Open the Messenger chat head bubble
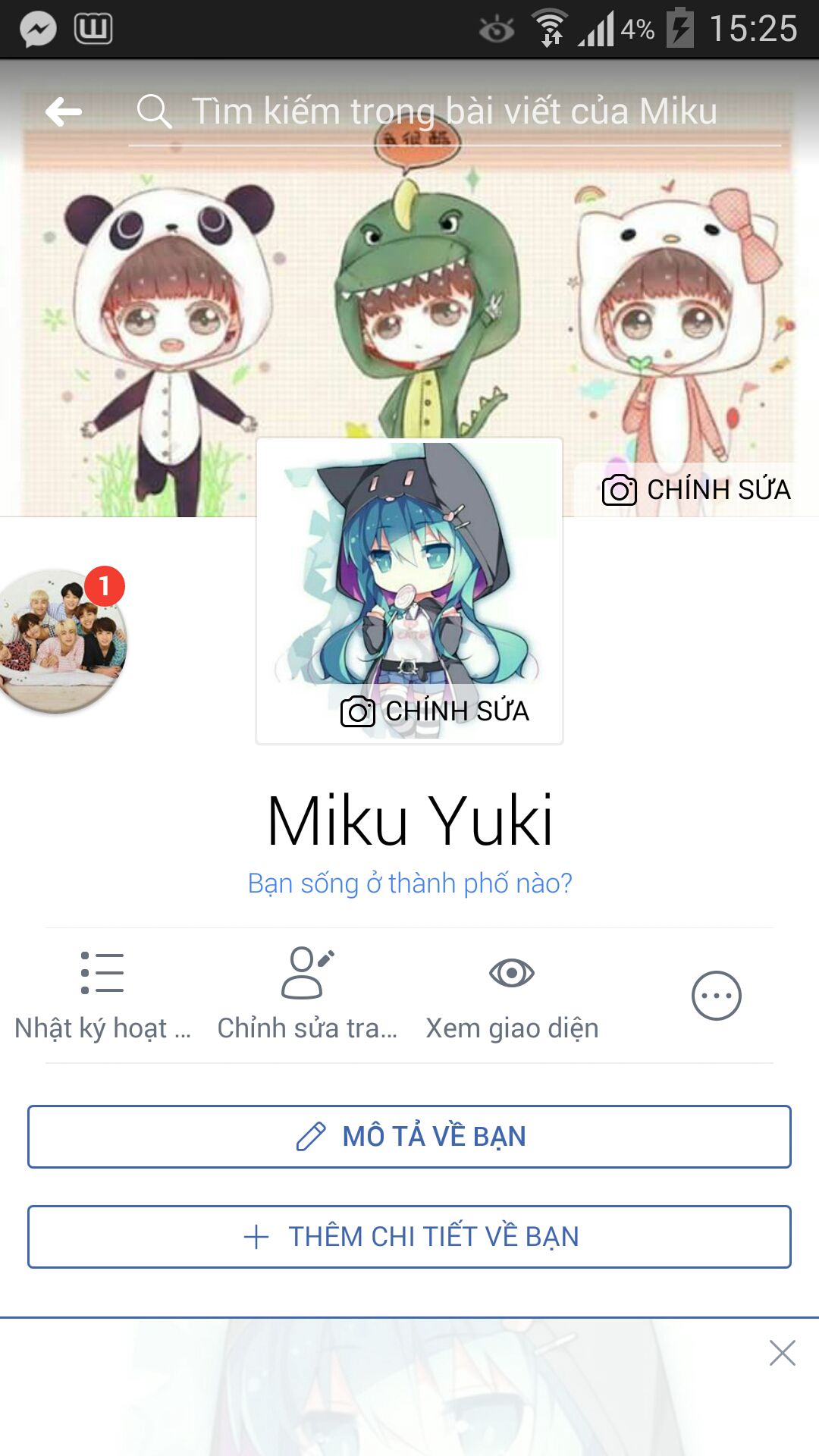 [x=61, y=641]
